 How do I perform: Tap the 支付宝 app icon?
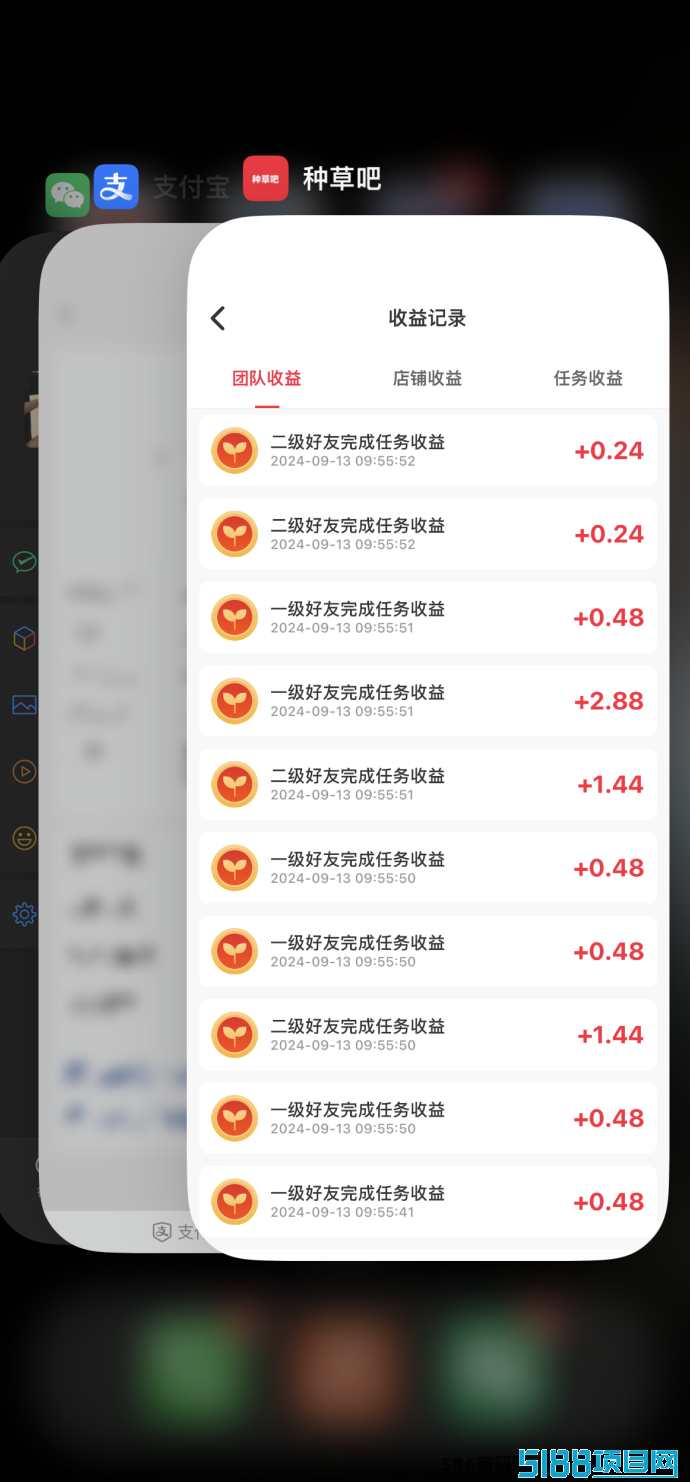point(116,187)
